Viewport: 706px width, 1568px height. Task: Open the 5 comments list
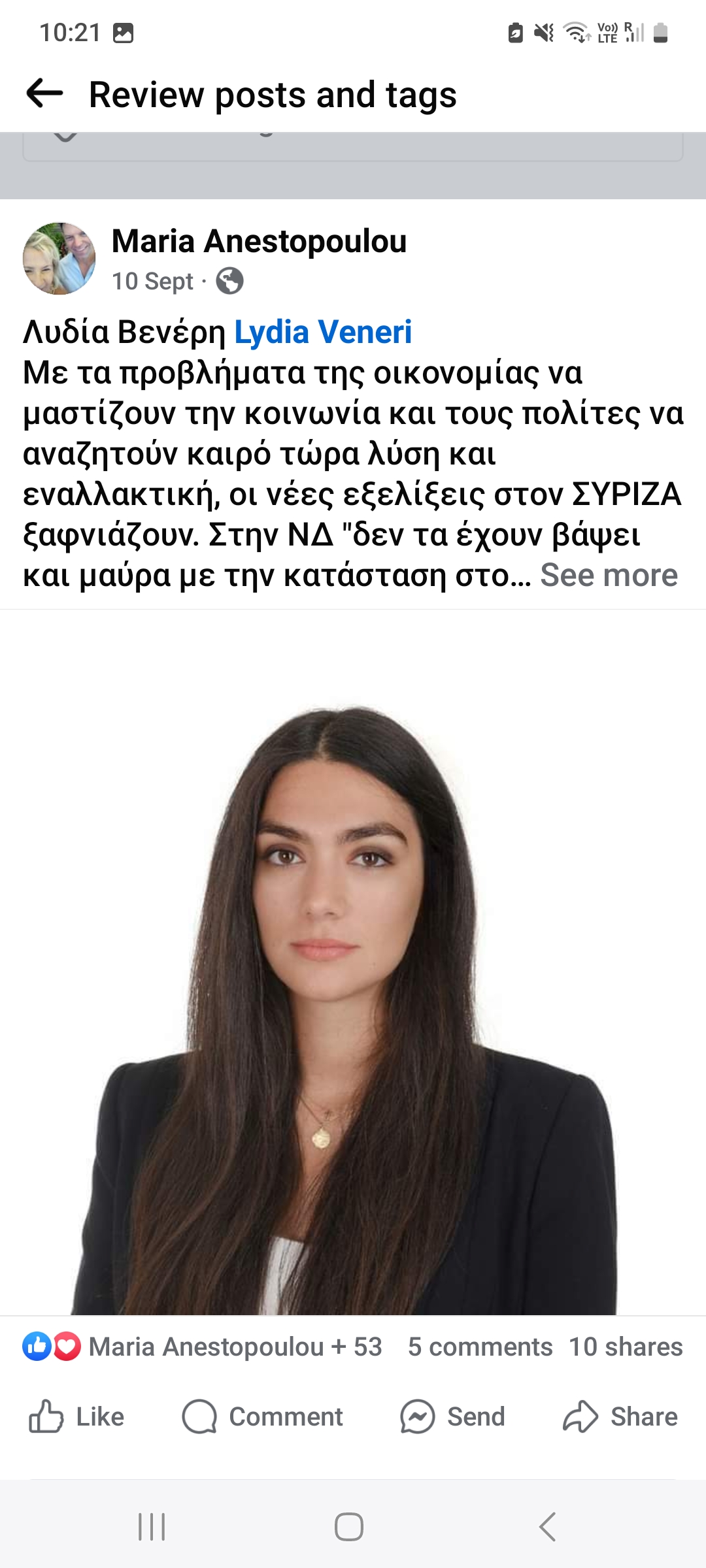click(480, 1347)
